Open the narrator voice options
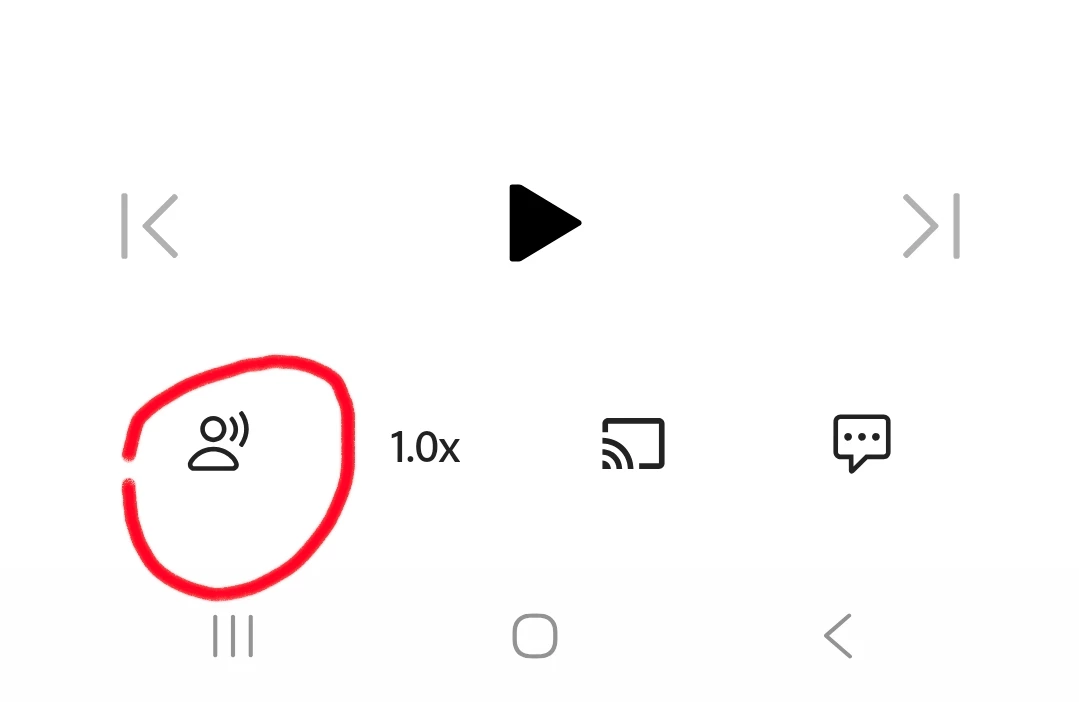Viewport: 1079px width, 702px height. (218, 444)
